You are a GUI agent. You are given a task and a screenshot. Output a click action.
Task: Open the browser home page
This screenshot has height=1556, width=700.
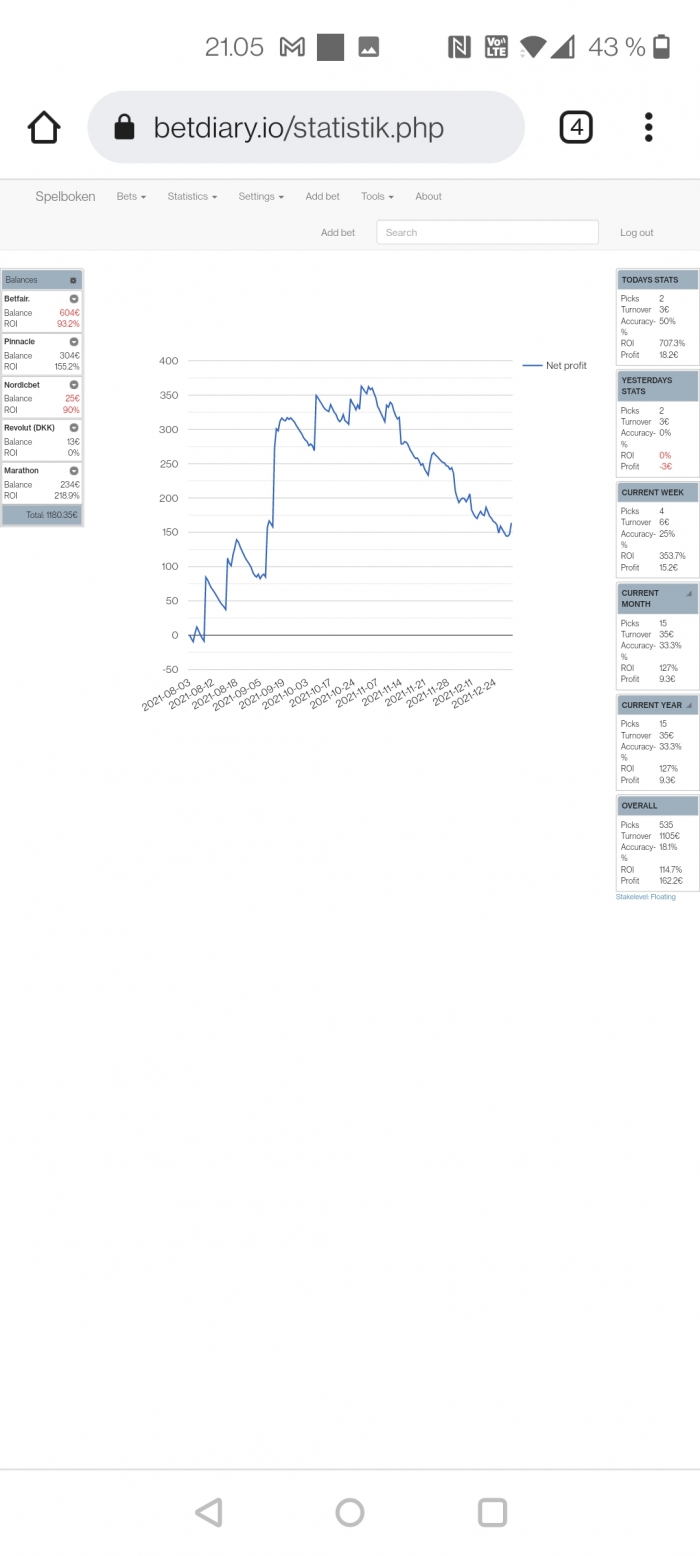[x=44, y=127]
